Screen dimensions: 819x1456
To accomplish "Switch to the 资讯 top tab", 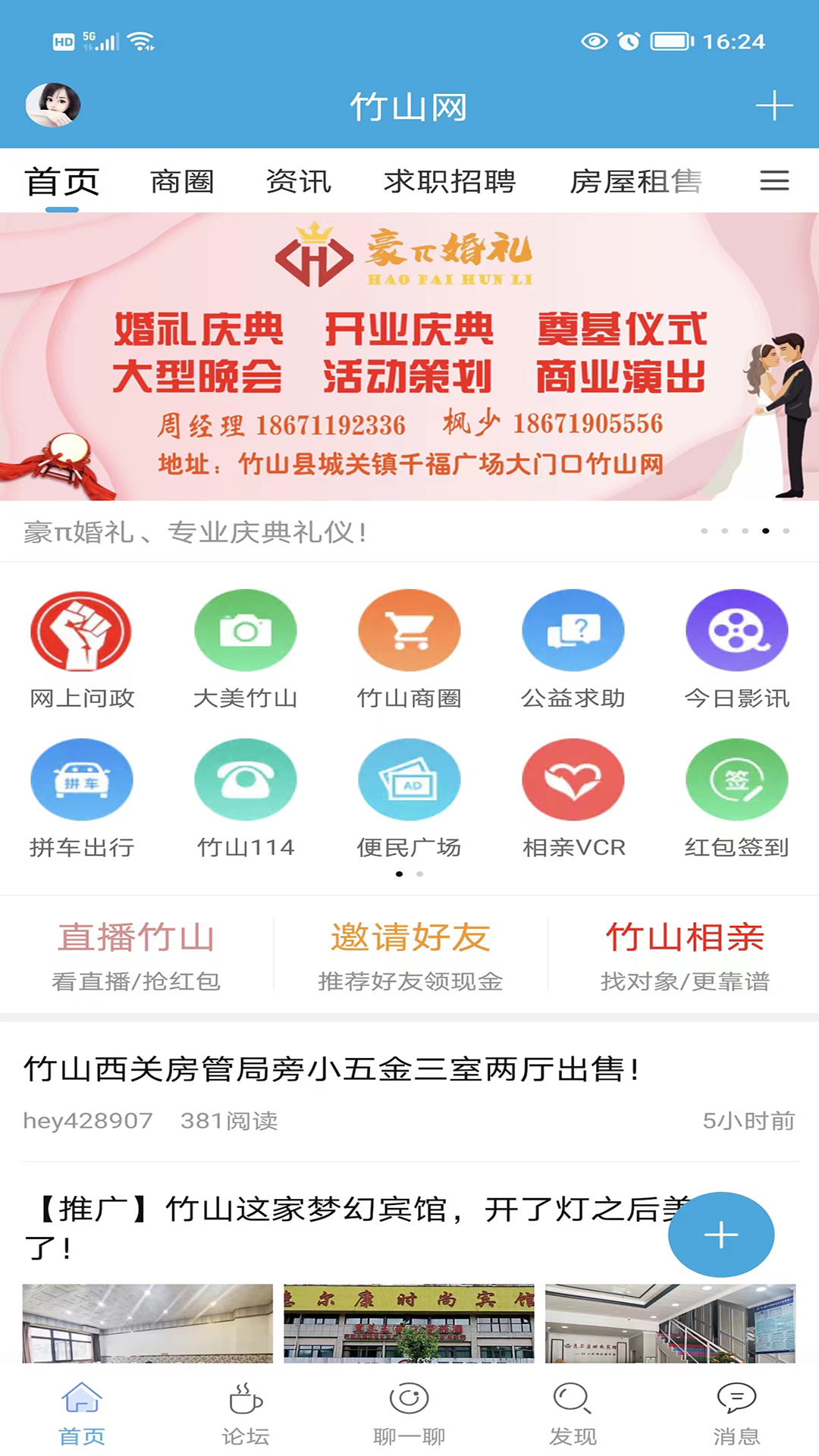I will [x=298, y=182].
